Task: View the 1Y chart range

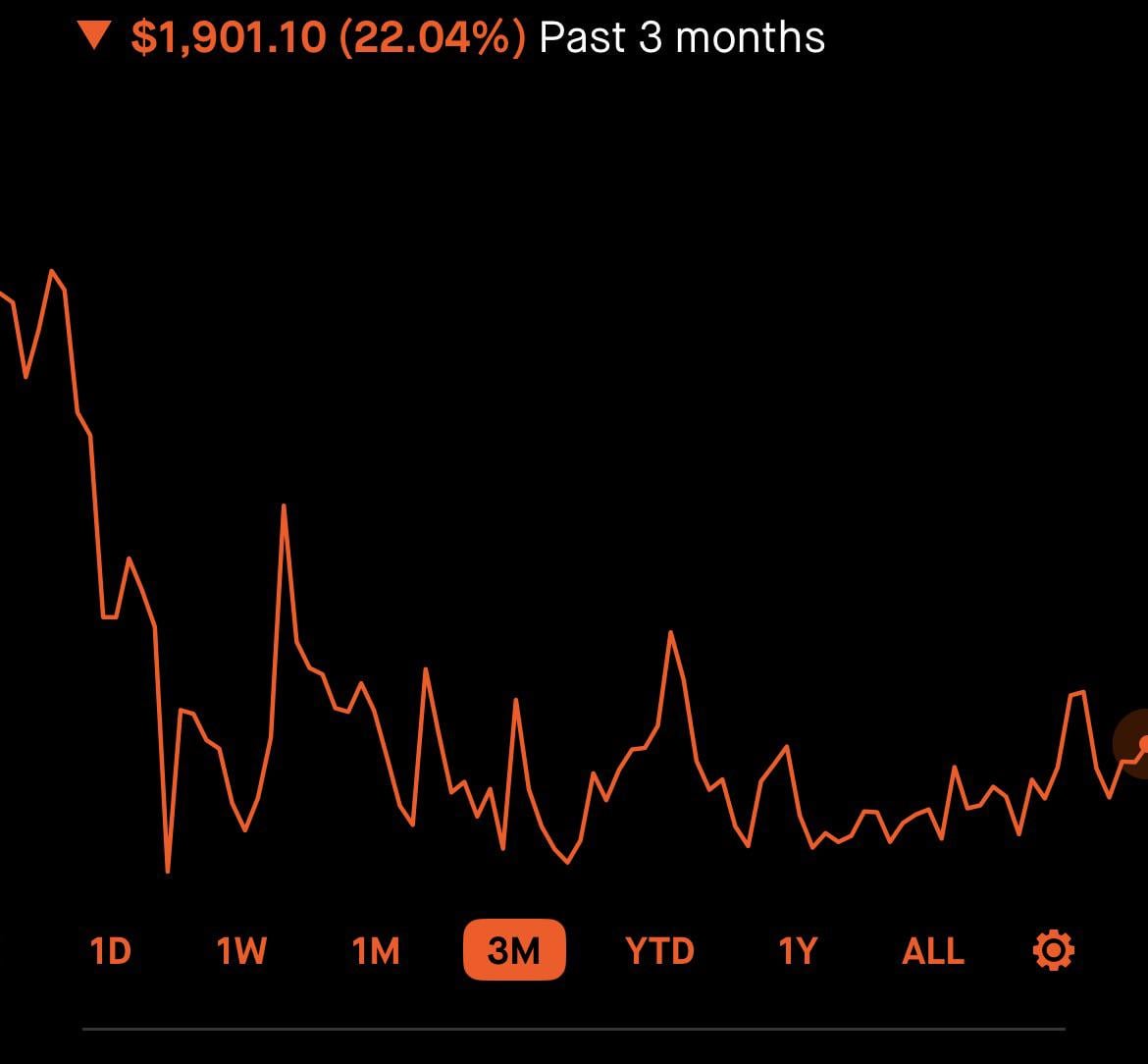Action: click(797, 951)
